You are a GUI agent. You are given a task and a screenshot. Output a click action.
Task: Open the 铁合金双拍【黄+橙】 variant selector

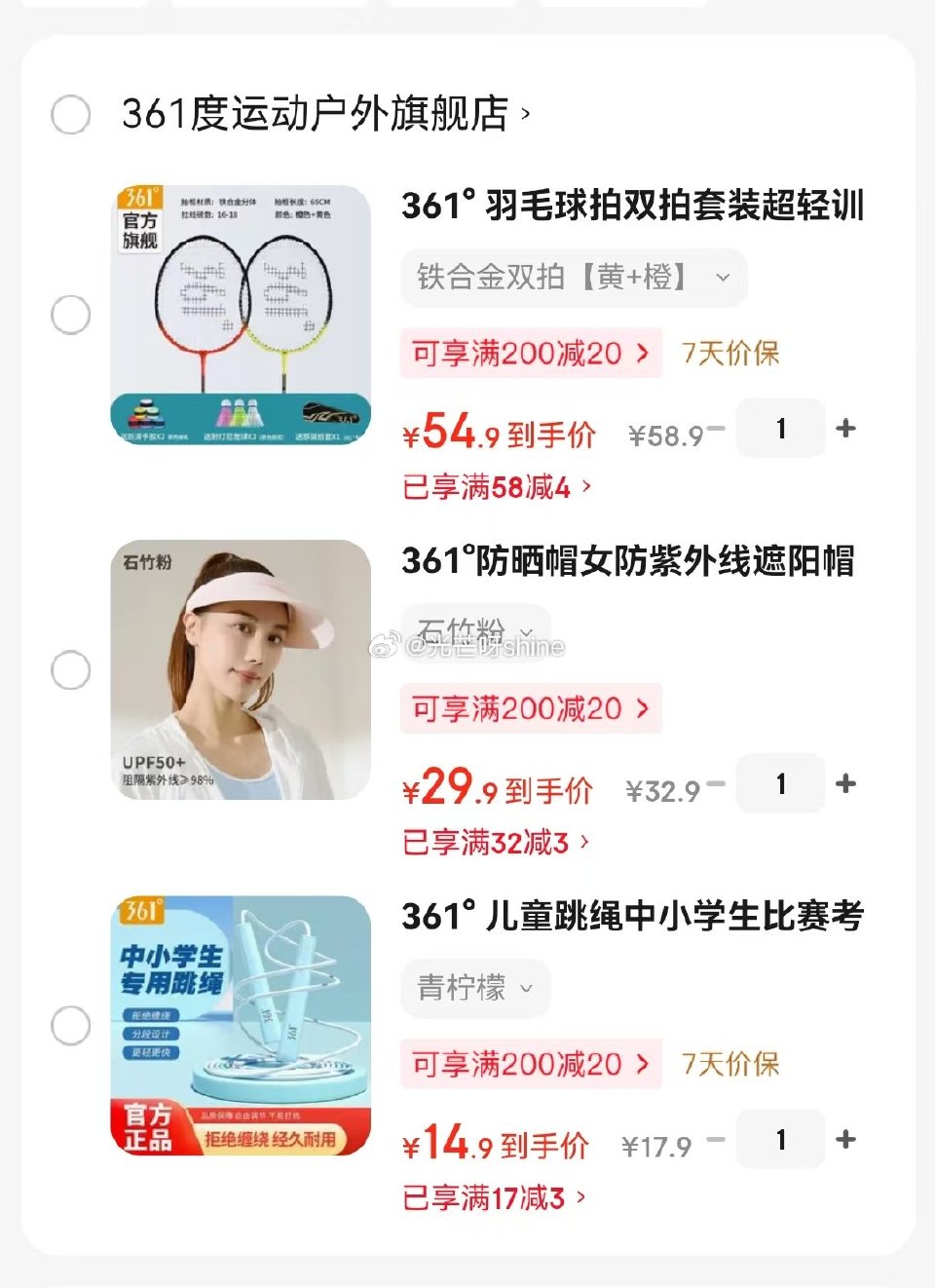pyautogui.click(x=575, y=277)
